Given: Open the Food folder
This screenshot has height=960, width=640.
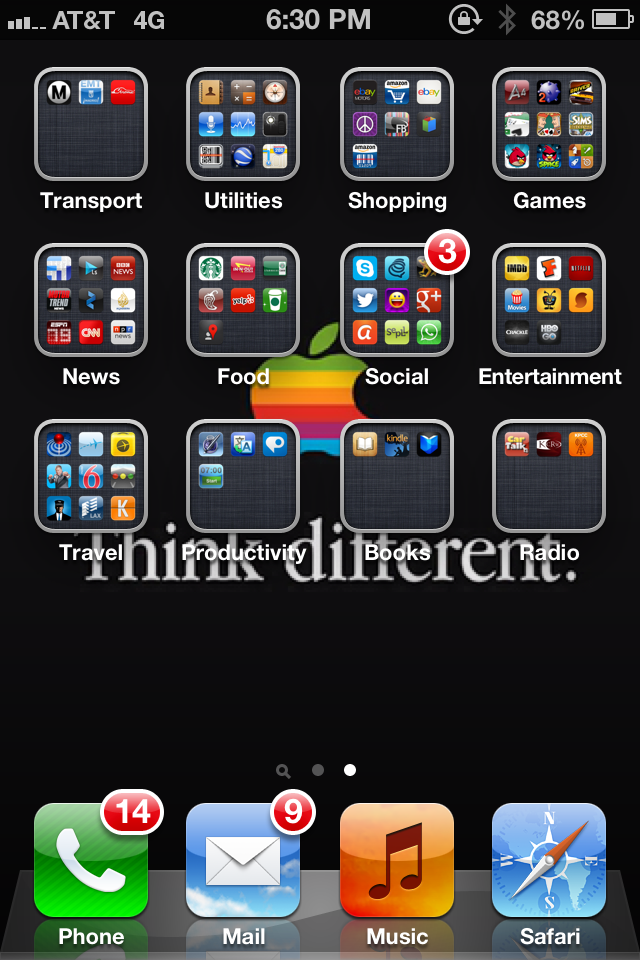Looking at the screenshot, I should point(243,300).
